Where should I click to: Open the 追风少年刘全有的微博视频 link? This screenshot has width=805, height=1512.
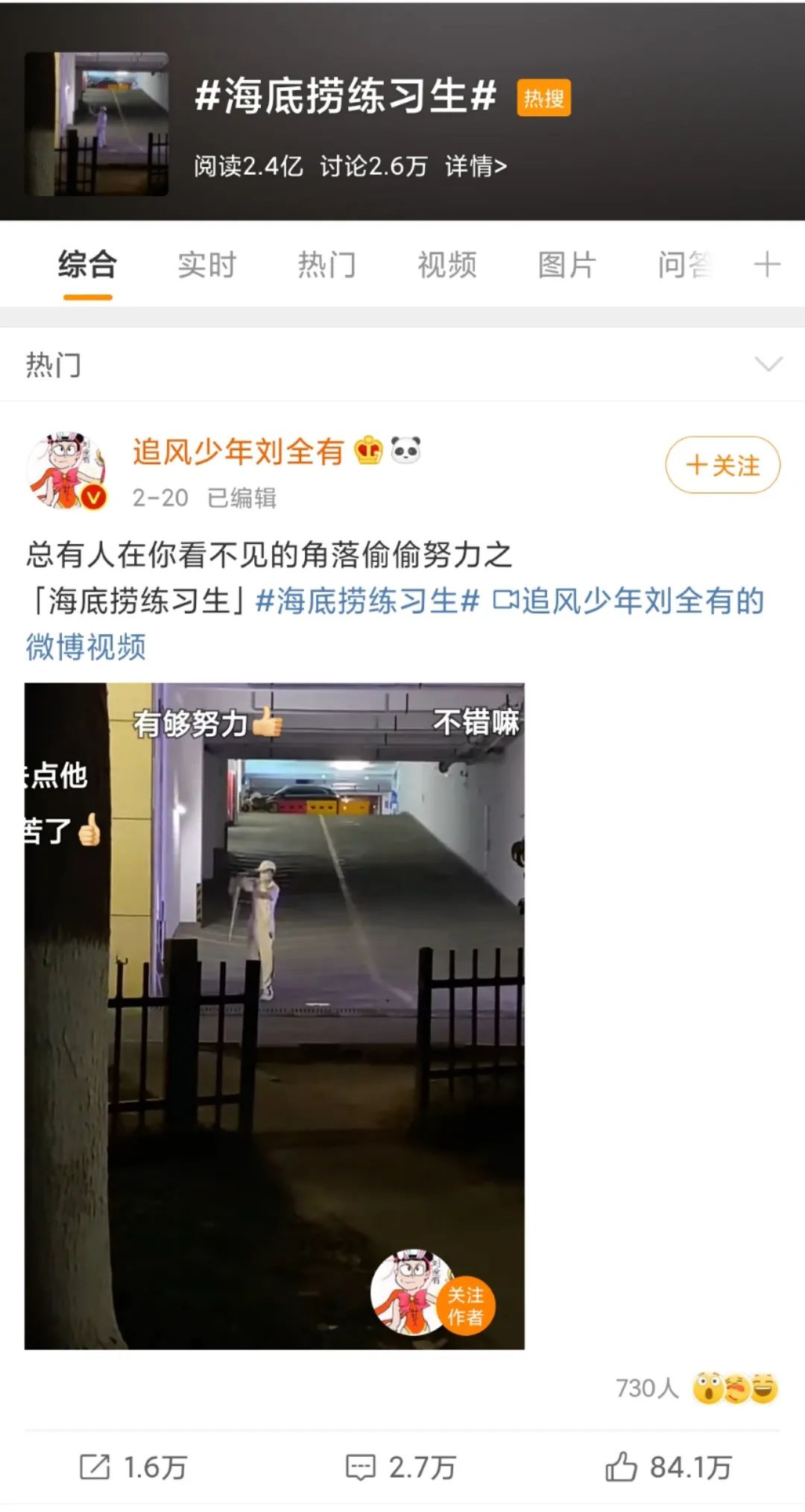628,601
